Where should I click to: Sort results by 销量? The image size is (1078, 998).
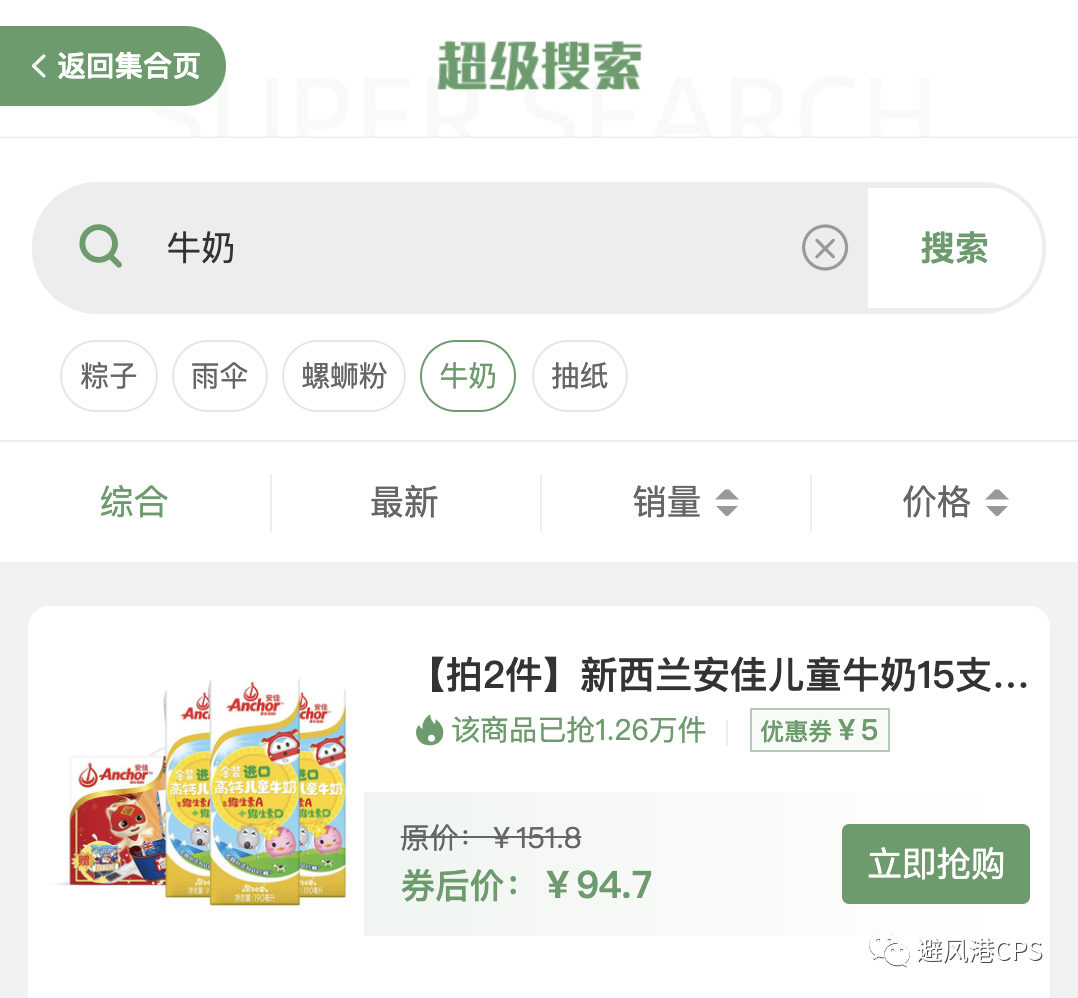tap(685, 502)
